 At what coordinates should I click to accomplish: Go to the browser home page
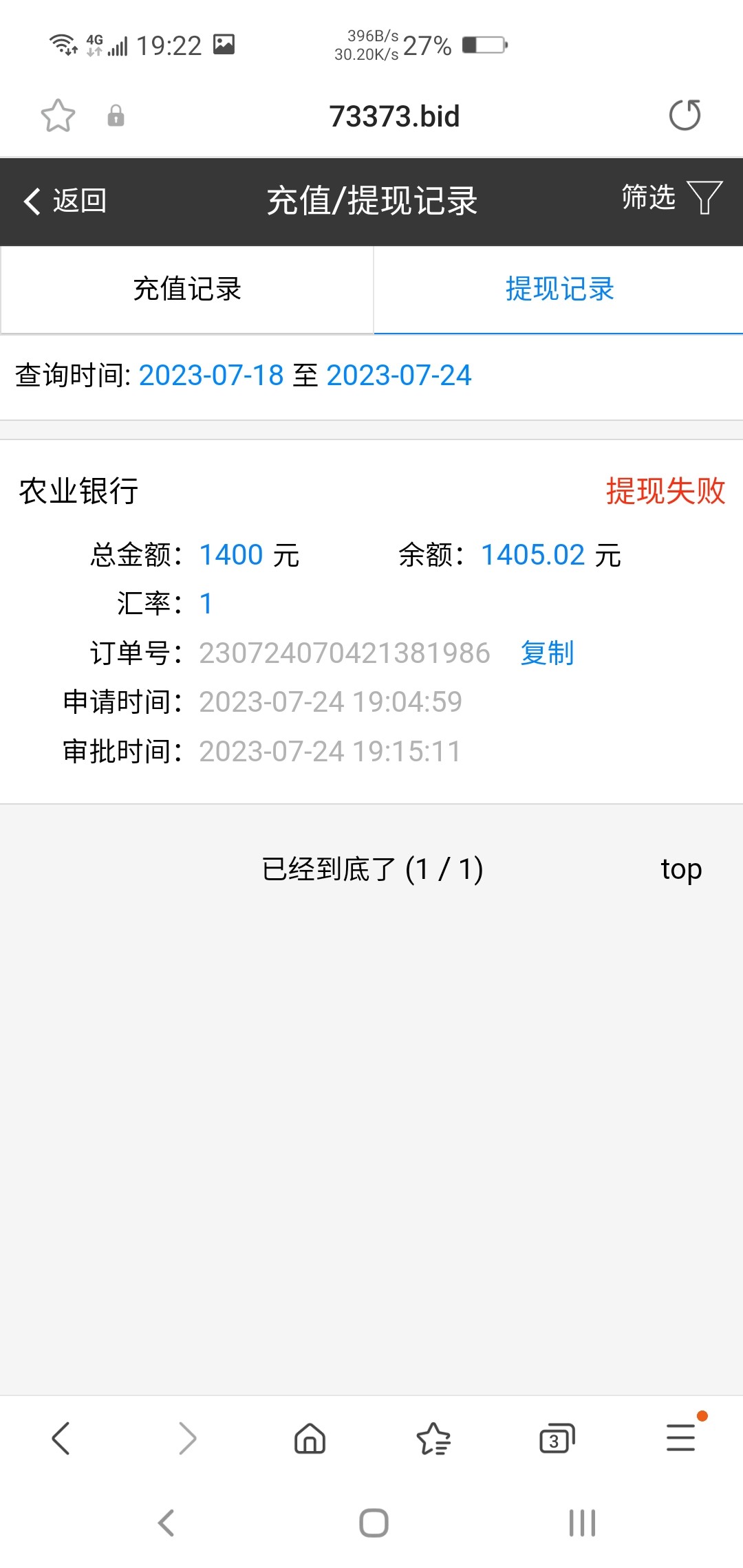coord(310,1438)
